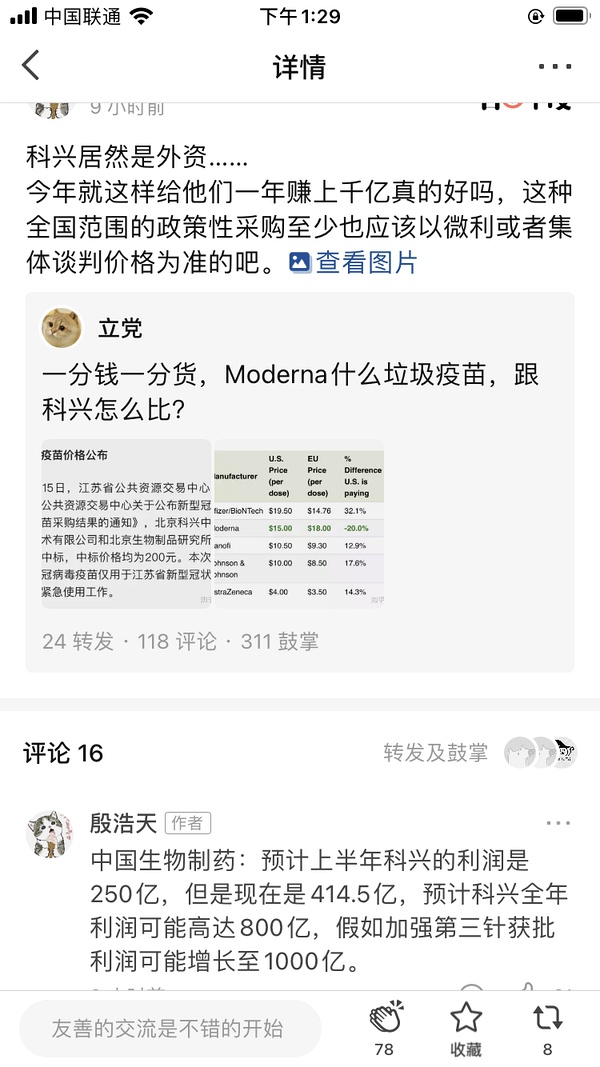Open 殷浩天's profile from comment avatar
The height and width of the screenshot is (1067, 600).
[49, 834]
